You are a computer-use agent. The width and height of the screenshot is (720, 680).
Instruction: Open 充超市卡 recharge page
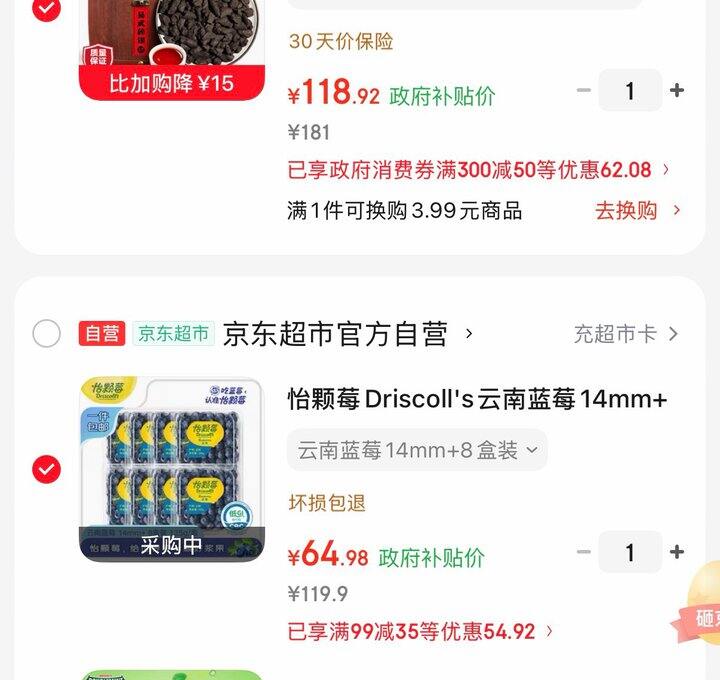point(625,333)
